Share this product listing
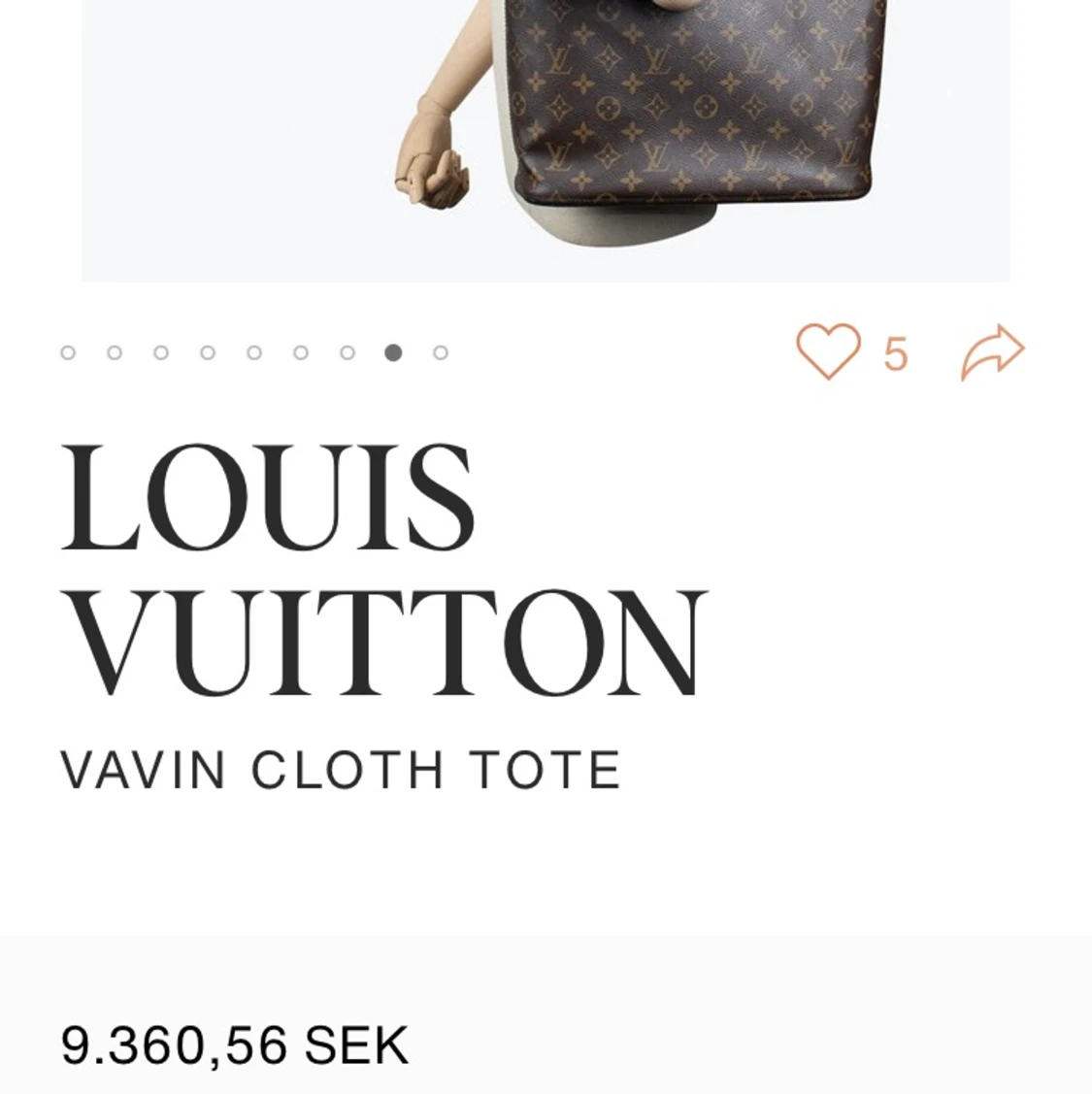 (992, 352)
